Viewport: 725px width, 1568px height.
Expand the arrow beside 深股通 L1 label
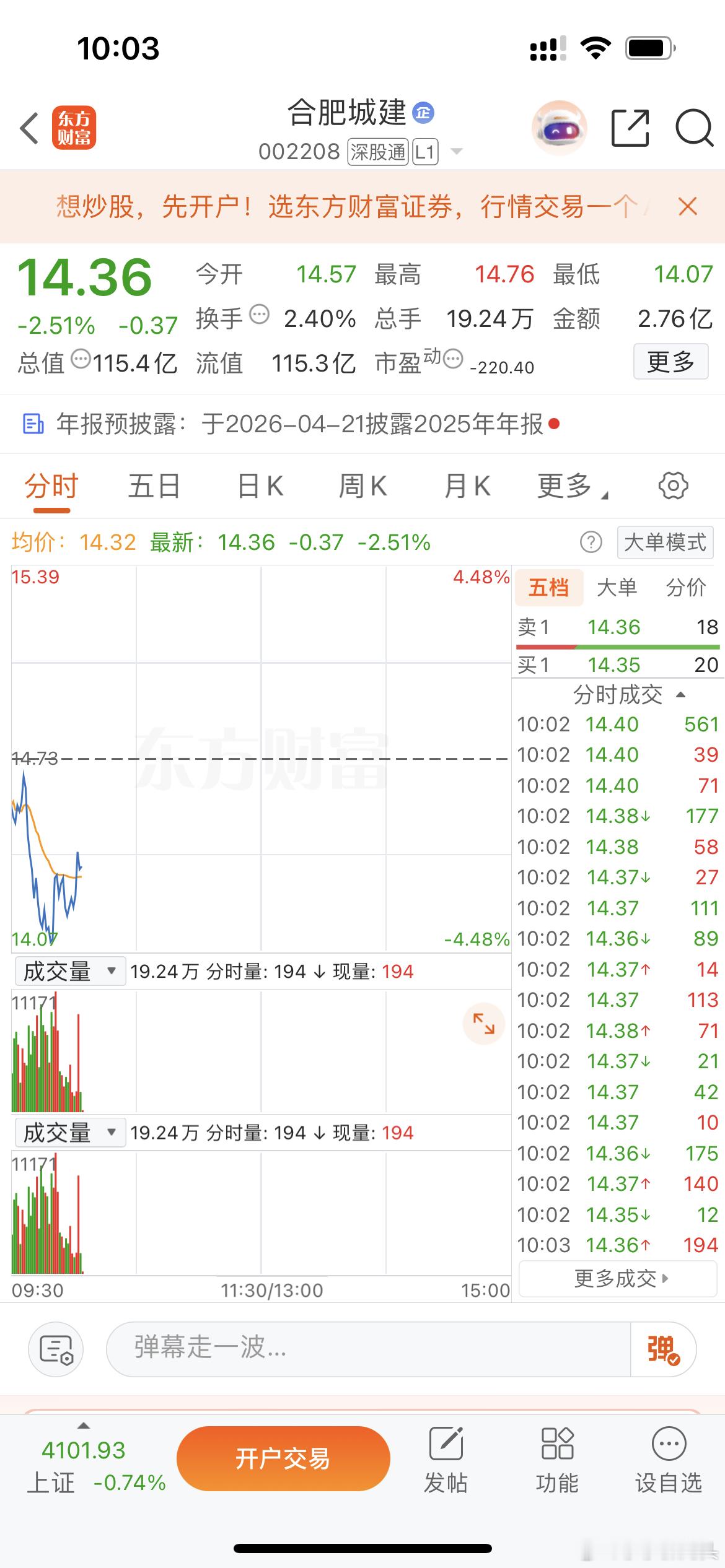(x=456, y=150)
